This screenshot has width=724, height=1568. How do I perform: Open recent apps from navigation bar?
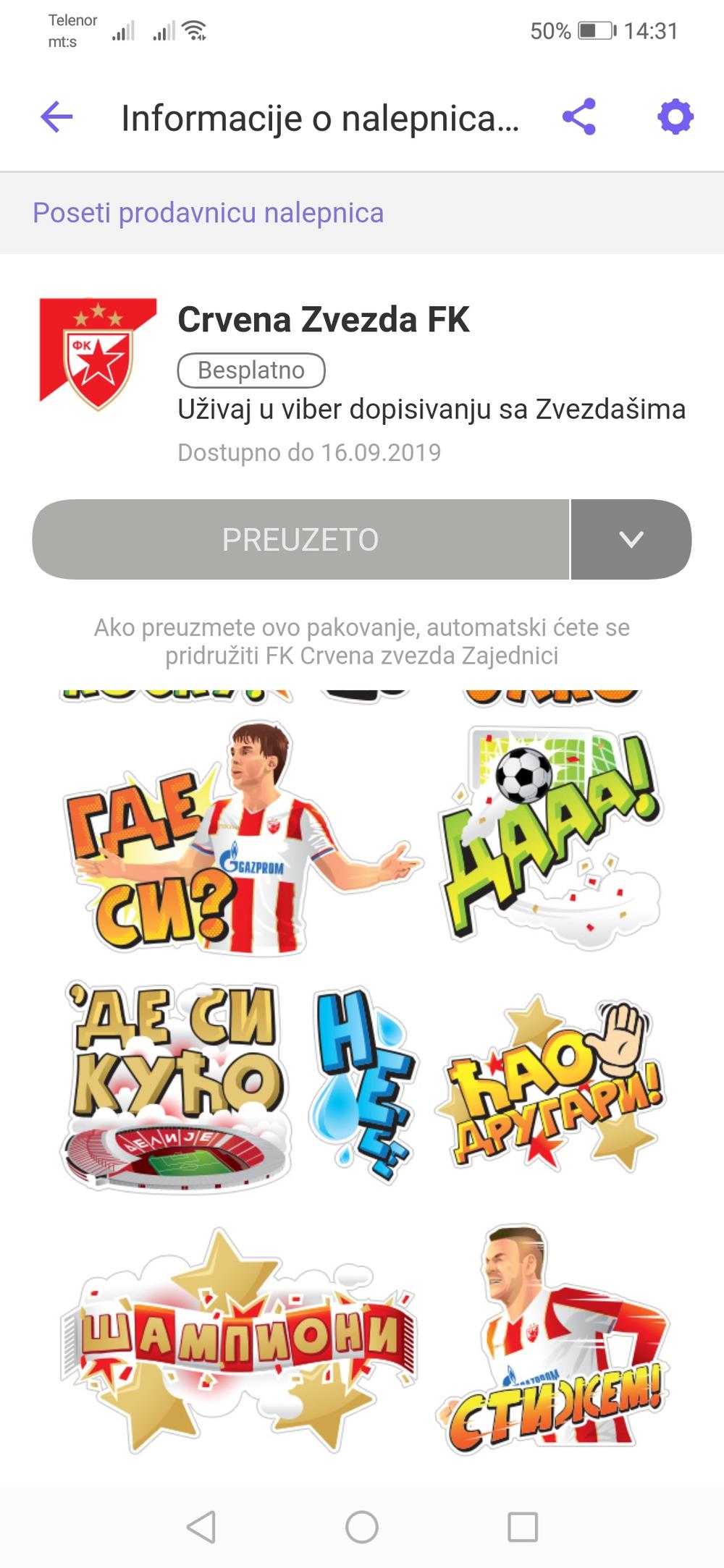[x=523, y=1527]
